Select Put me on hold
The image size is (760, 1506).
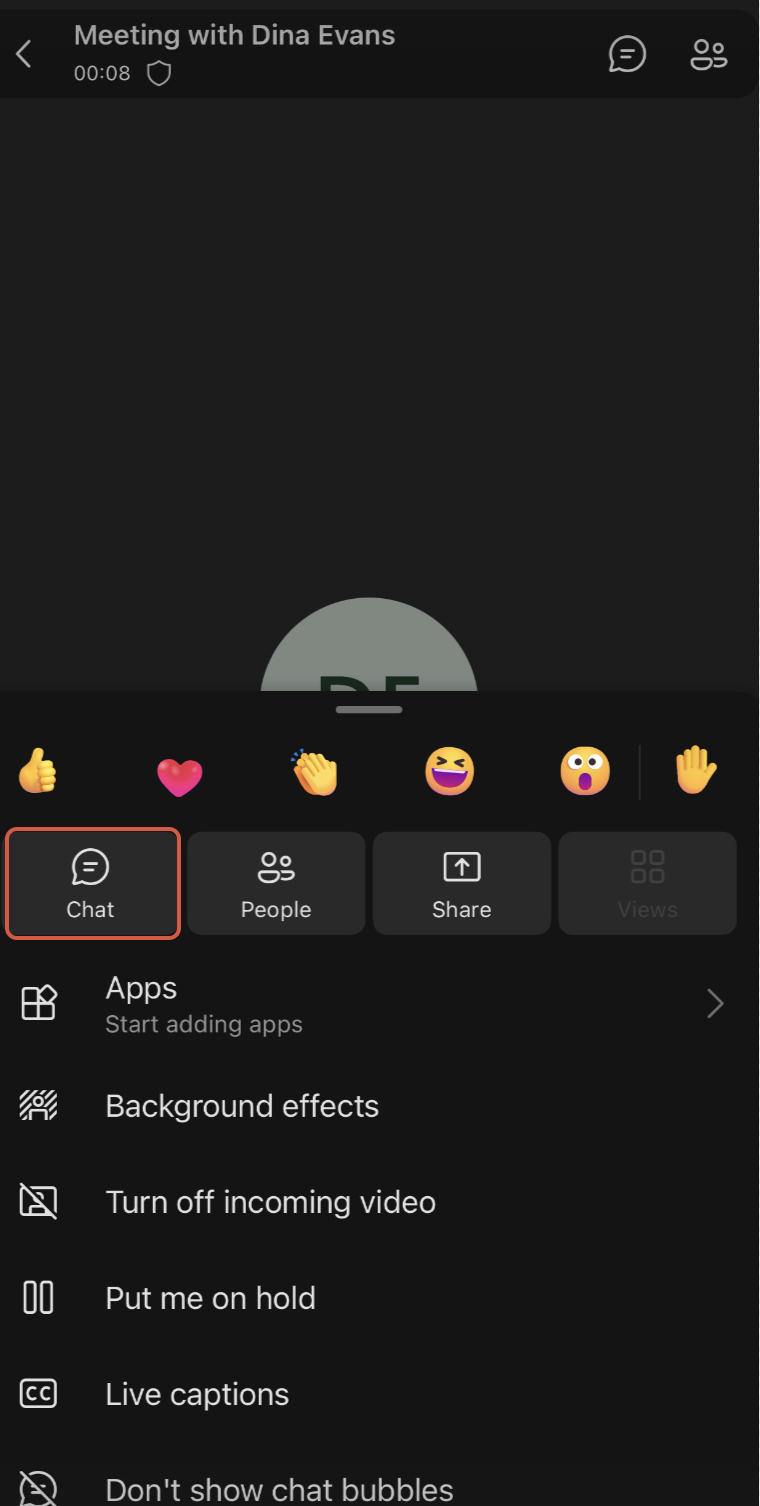point(210,1298)
